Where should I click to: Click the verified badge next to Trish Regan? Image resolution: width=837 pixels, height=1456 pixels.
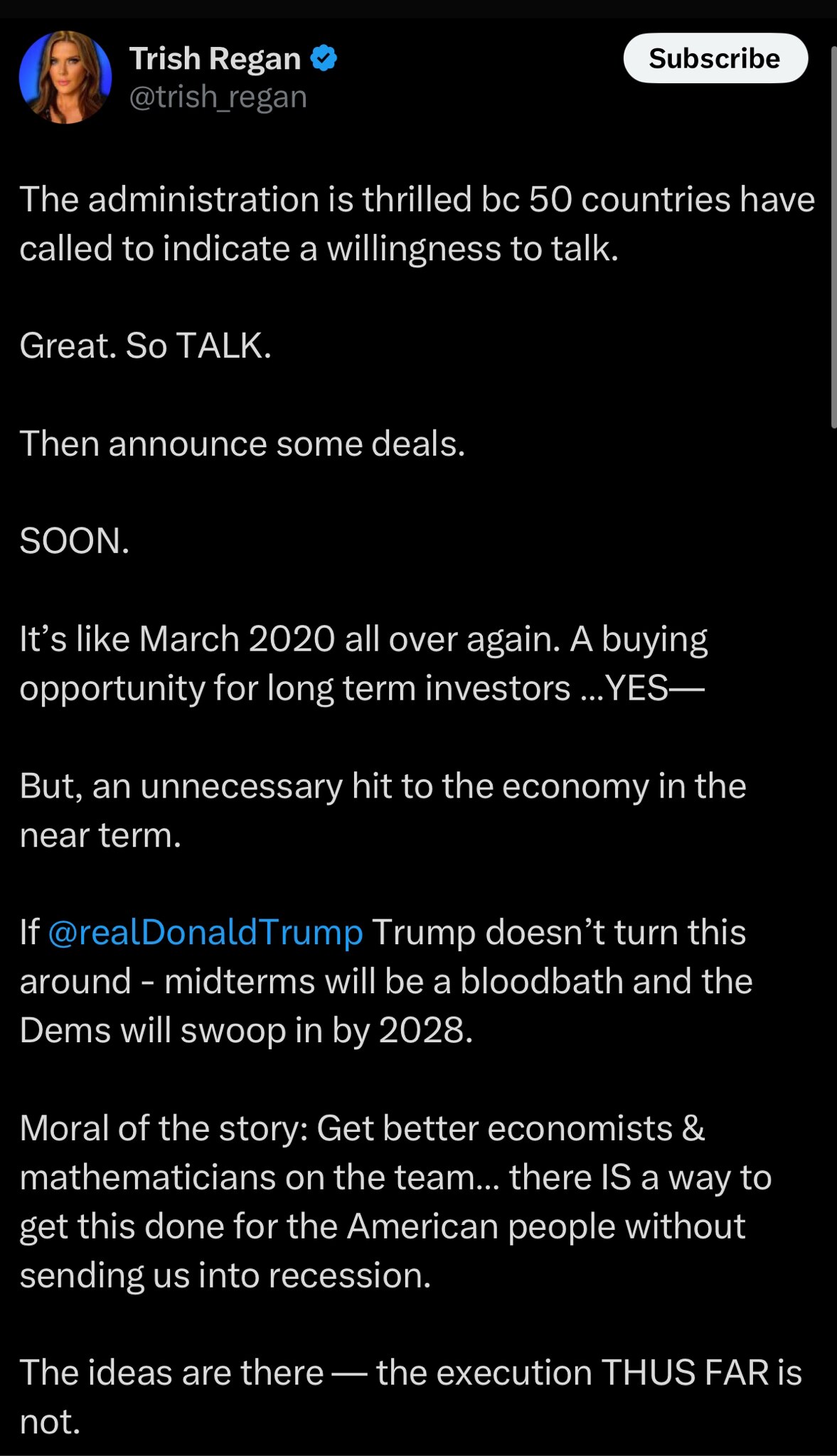pos(324,58)
